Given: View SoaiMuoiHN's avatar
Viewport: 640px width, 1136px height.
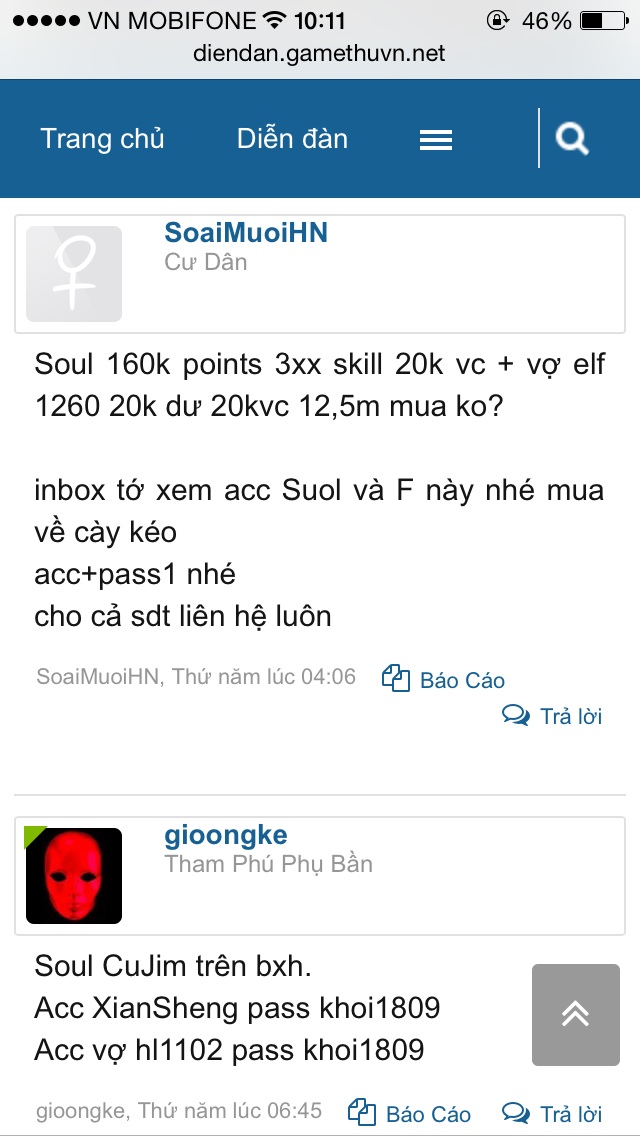Looking at the screenshot, I should pos(74,273).
